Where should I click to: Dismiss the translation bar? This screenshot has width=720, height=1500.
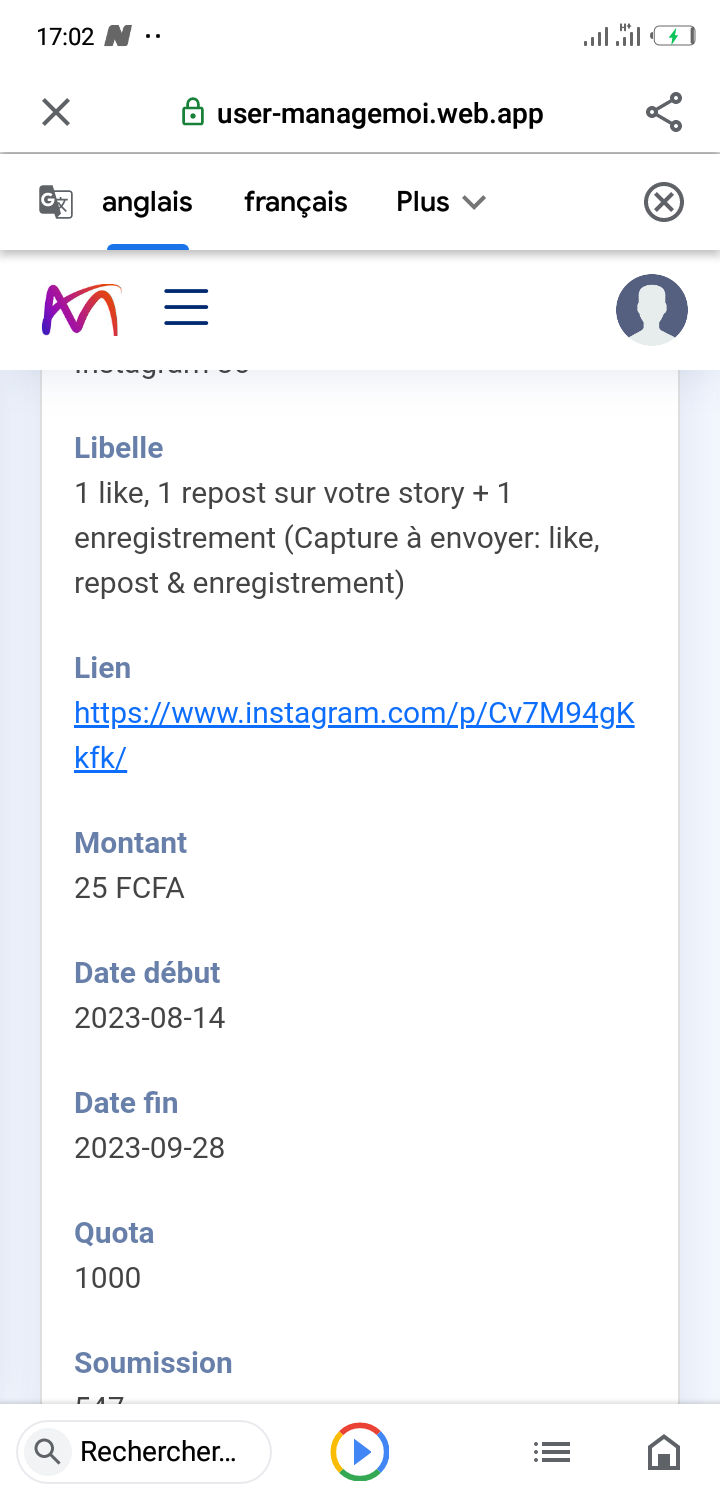click(x=663, y=203)
